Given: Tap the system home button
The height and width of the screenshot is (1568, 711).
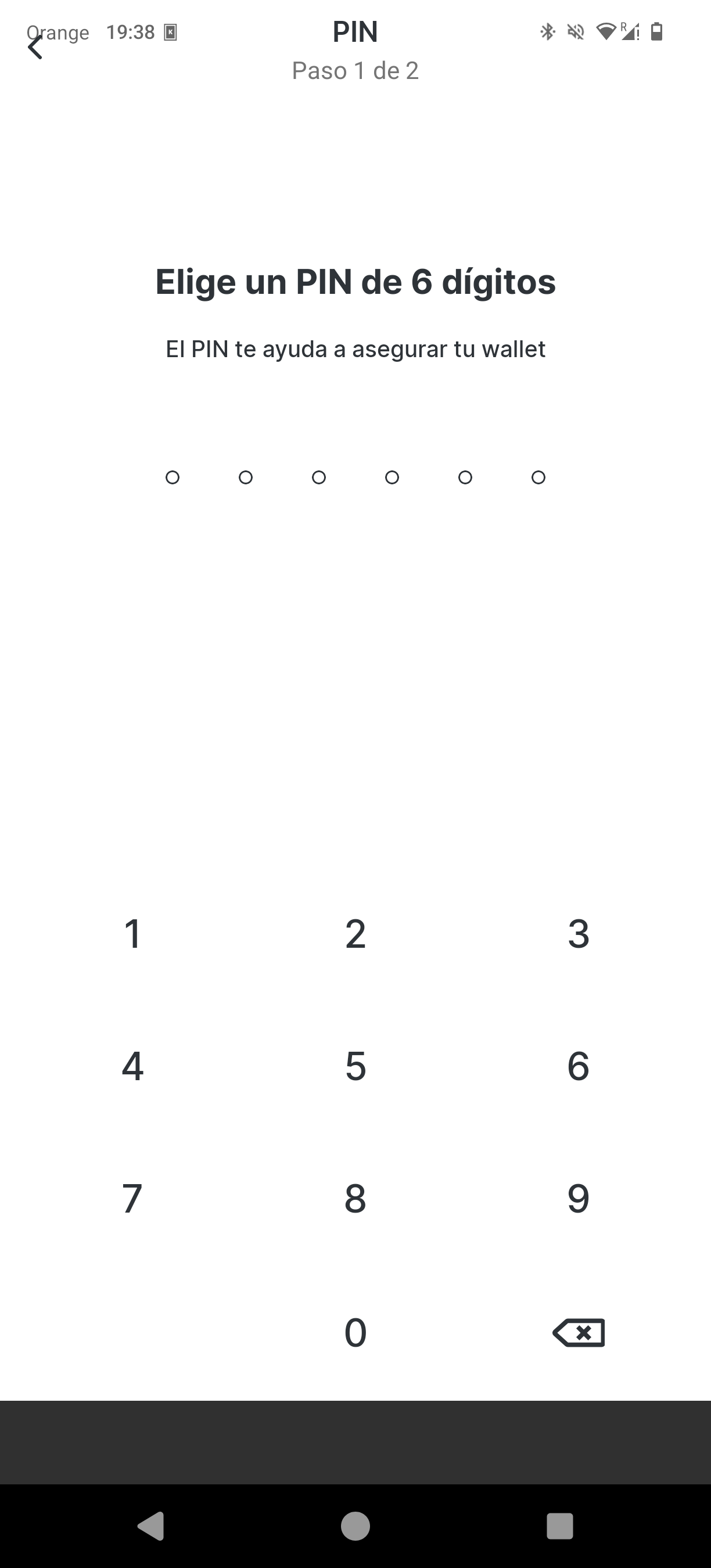Looking at the screenshot, I should point(355,1526).
